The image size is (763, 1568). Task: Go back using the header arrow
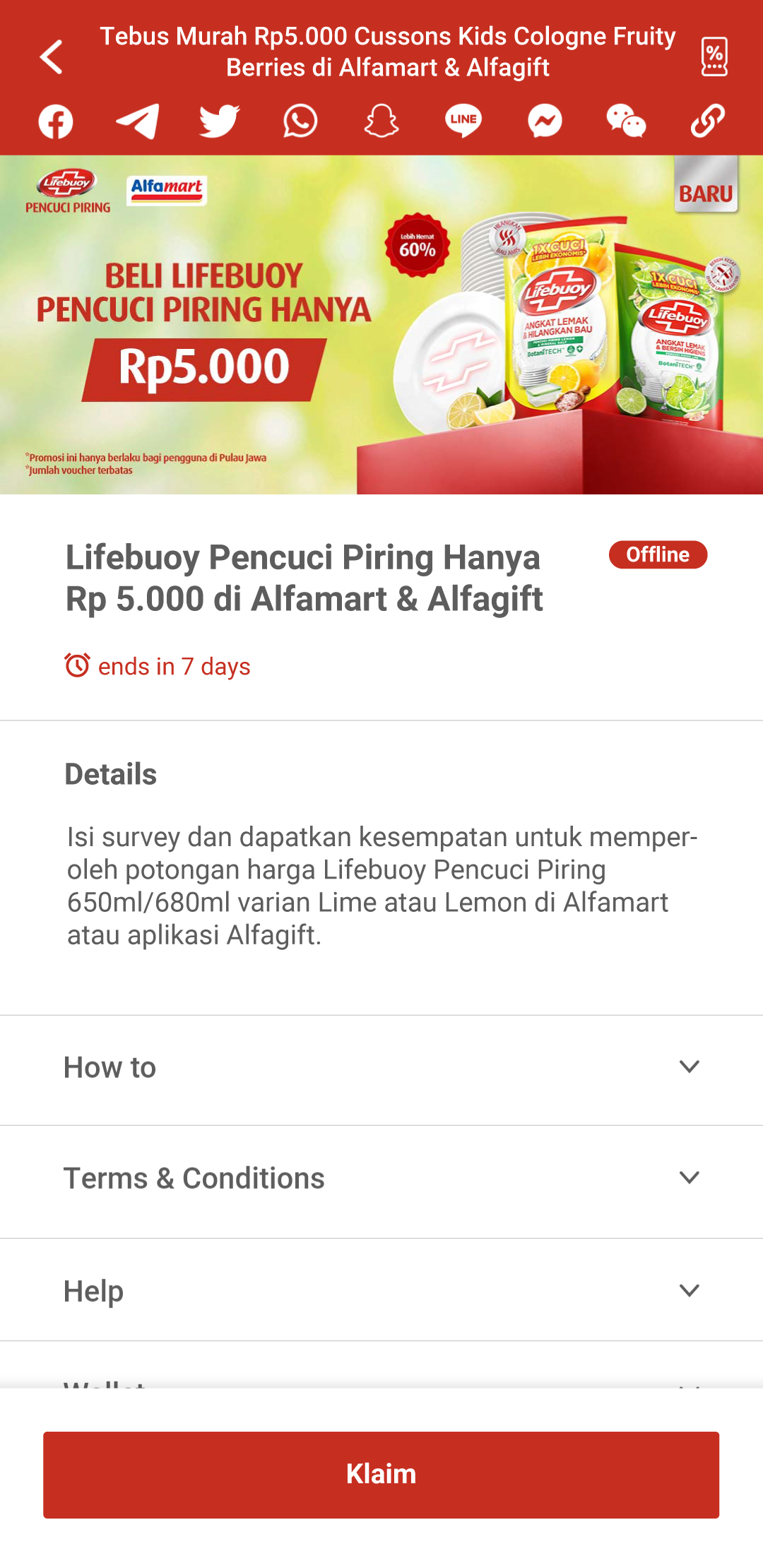[x=52, y=57]
